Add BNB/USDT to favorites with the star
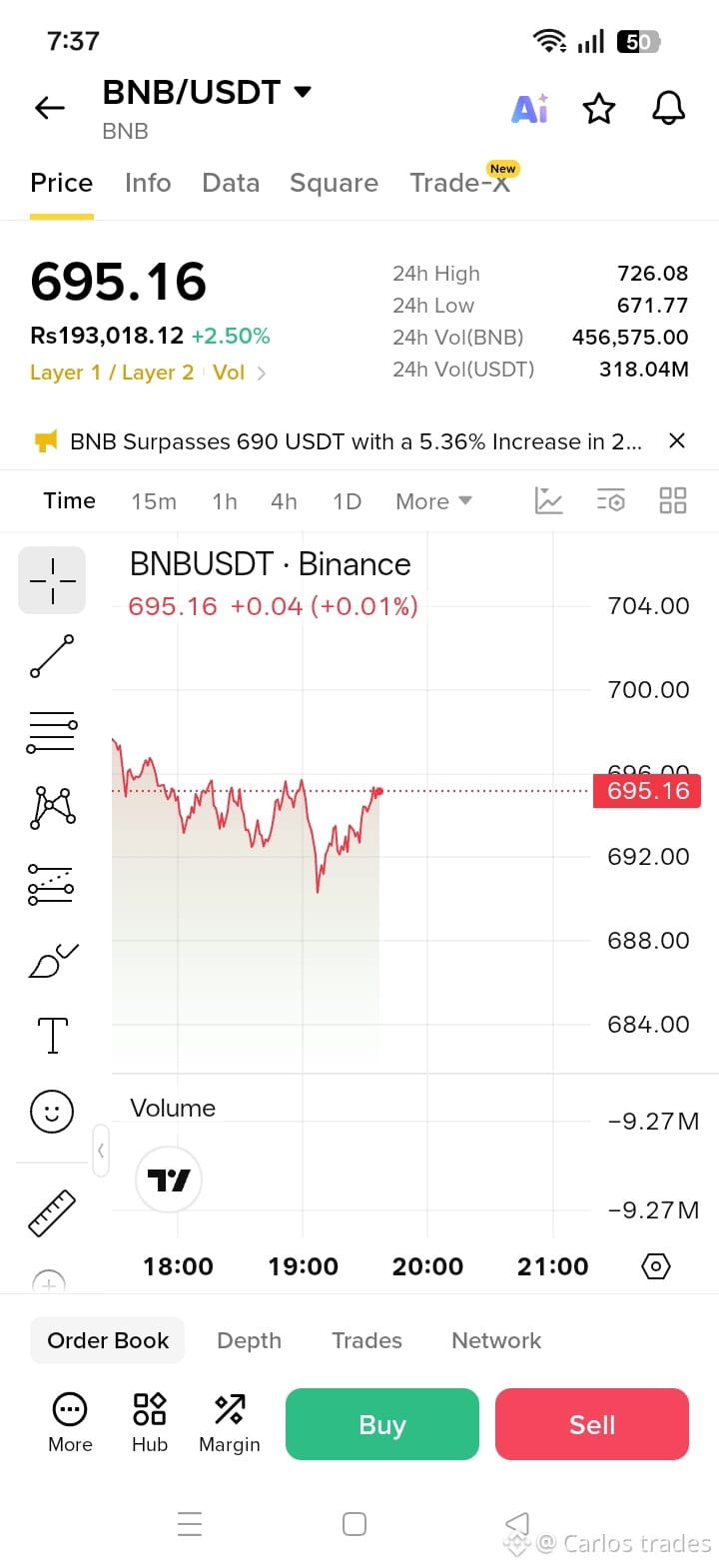This screenshot has width=719, height=1568. pyautogui.click(x=599, y=108)
